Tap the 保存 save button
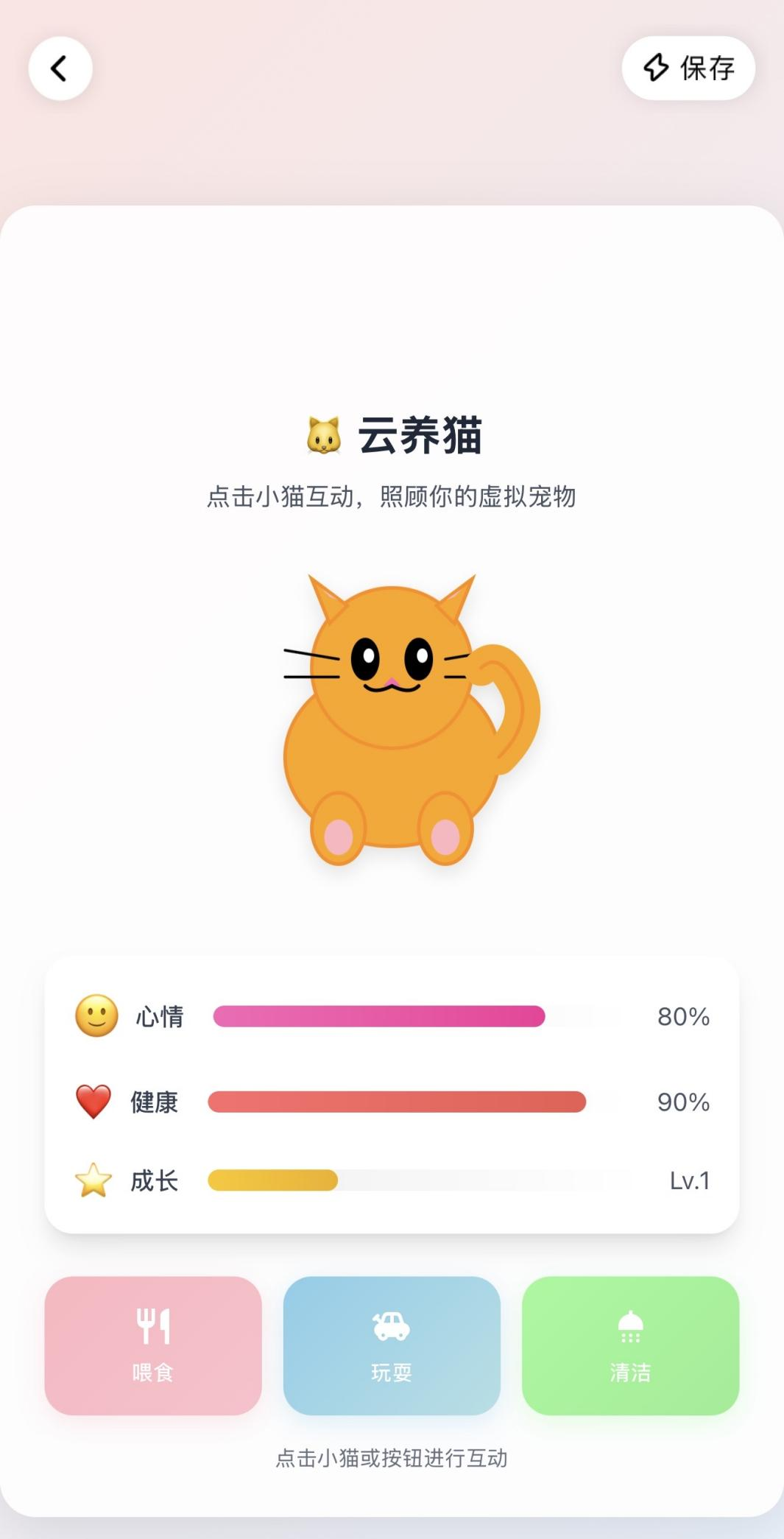The image size is (784, 1539). point(688,68)
